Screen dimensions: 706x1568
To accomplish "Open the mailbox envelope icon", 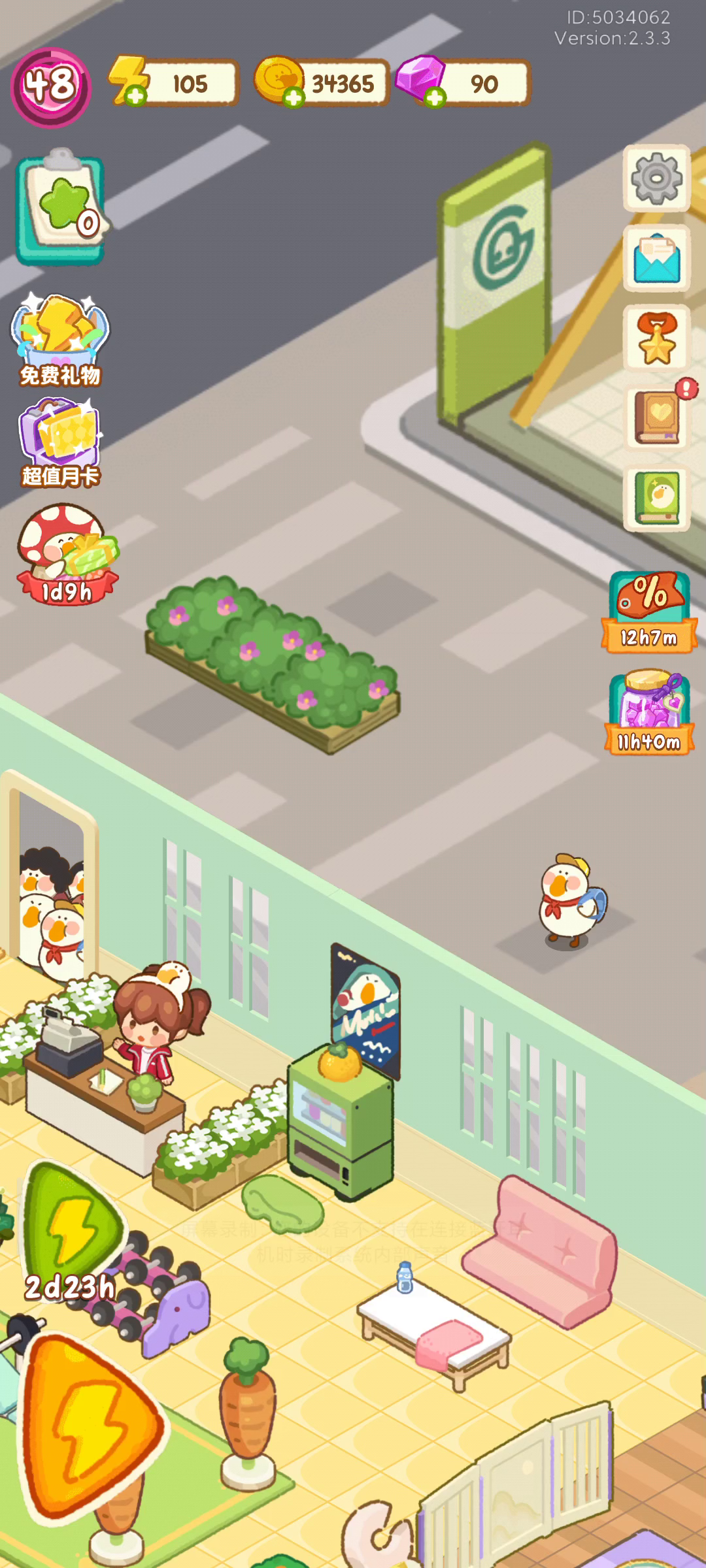I will click(x=656, y=258).
